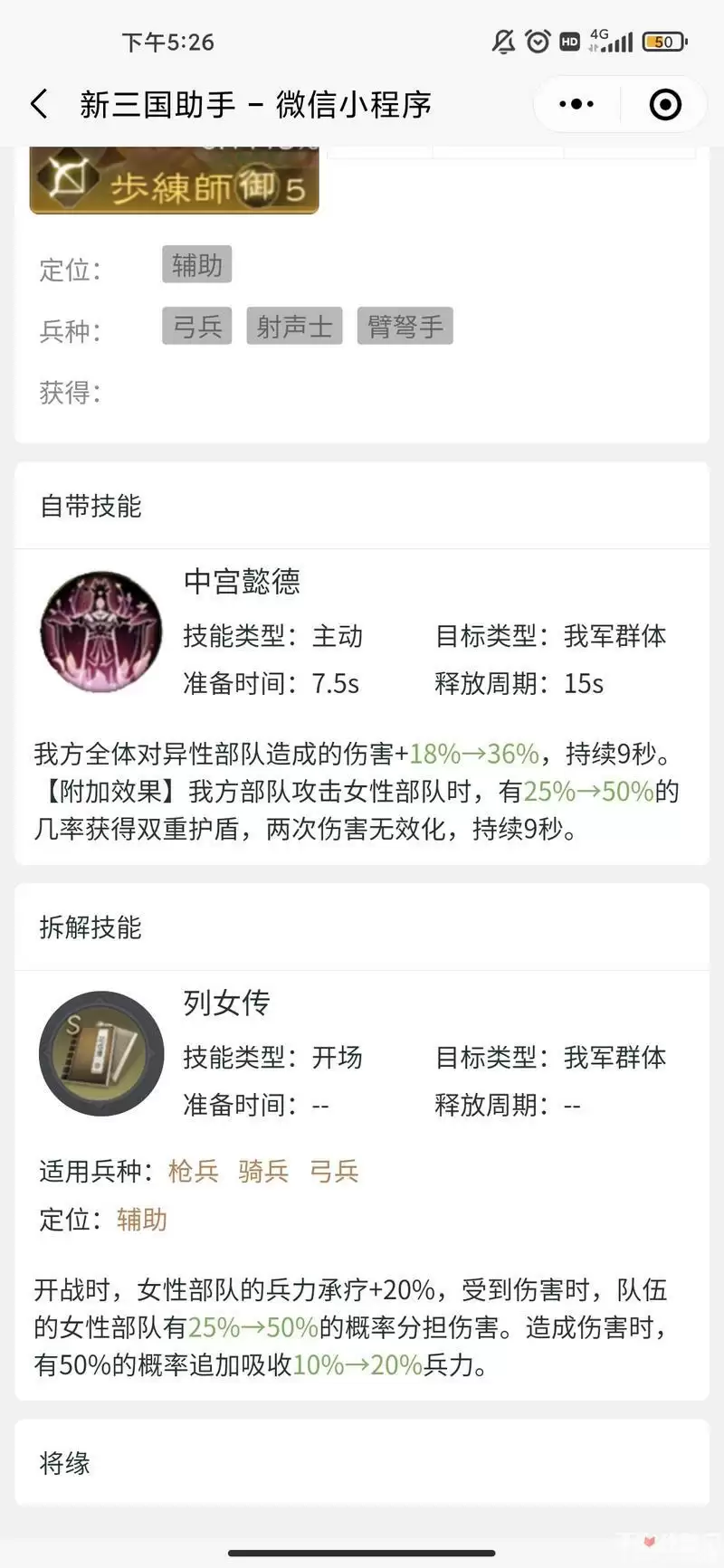Select the 射声士 troop tag
724x1568 pixels.
coord(294,327)
